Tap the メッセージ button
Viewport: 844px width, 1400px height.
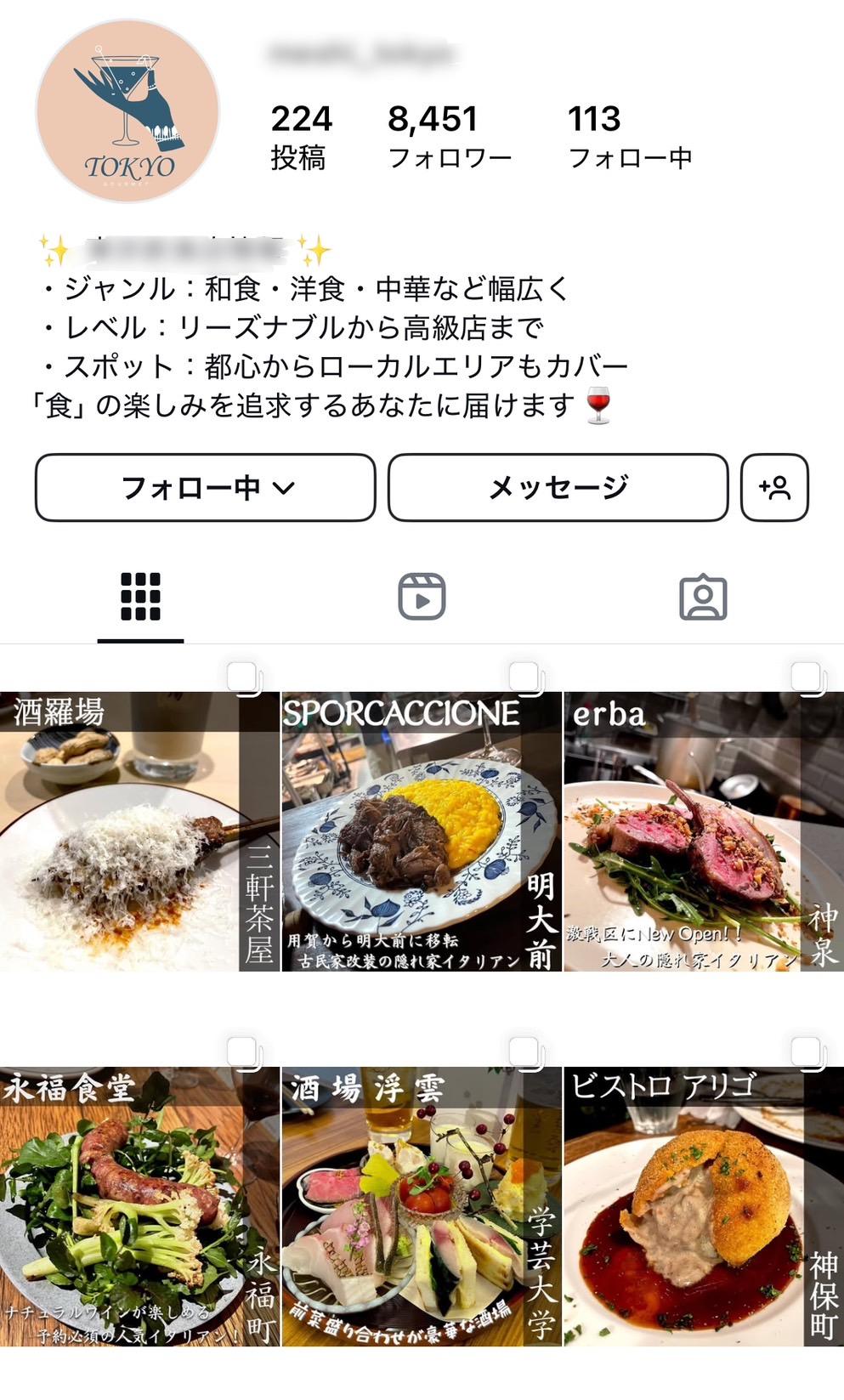pyautogui.click(x=558, y=487)
